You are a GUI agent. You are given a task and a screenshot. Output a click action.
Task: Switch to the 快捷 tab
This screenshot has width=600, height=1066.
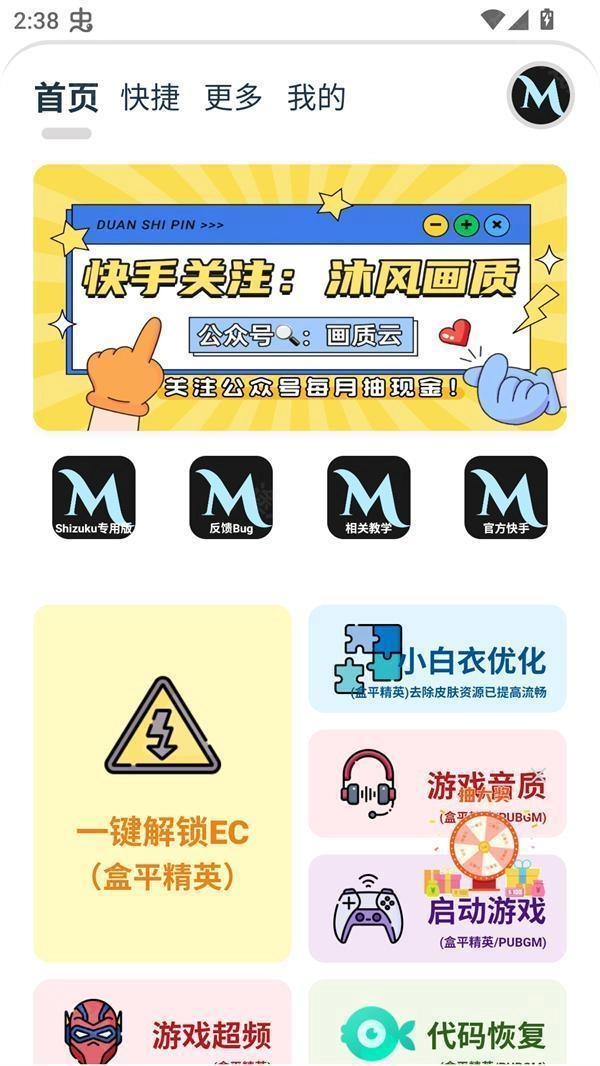coord(151,97)
